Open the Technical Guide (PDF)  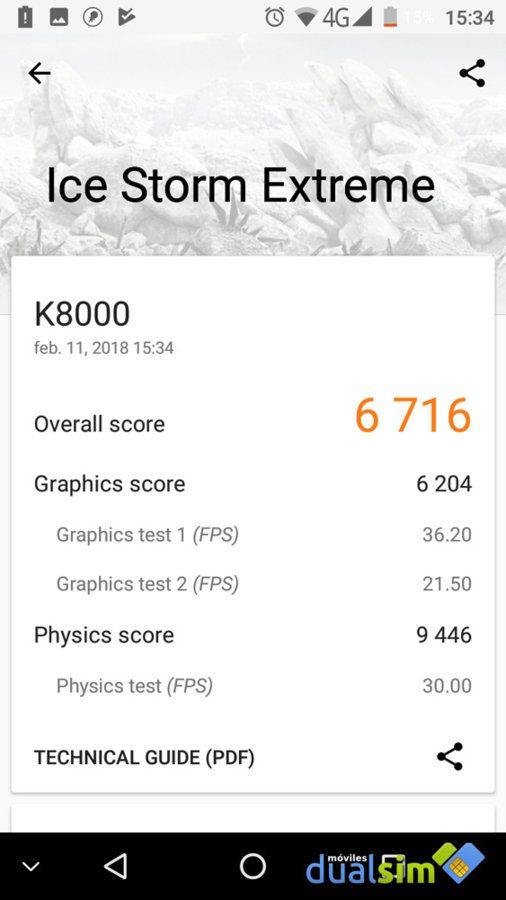144,758
